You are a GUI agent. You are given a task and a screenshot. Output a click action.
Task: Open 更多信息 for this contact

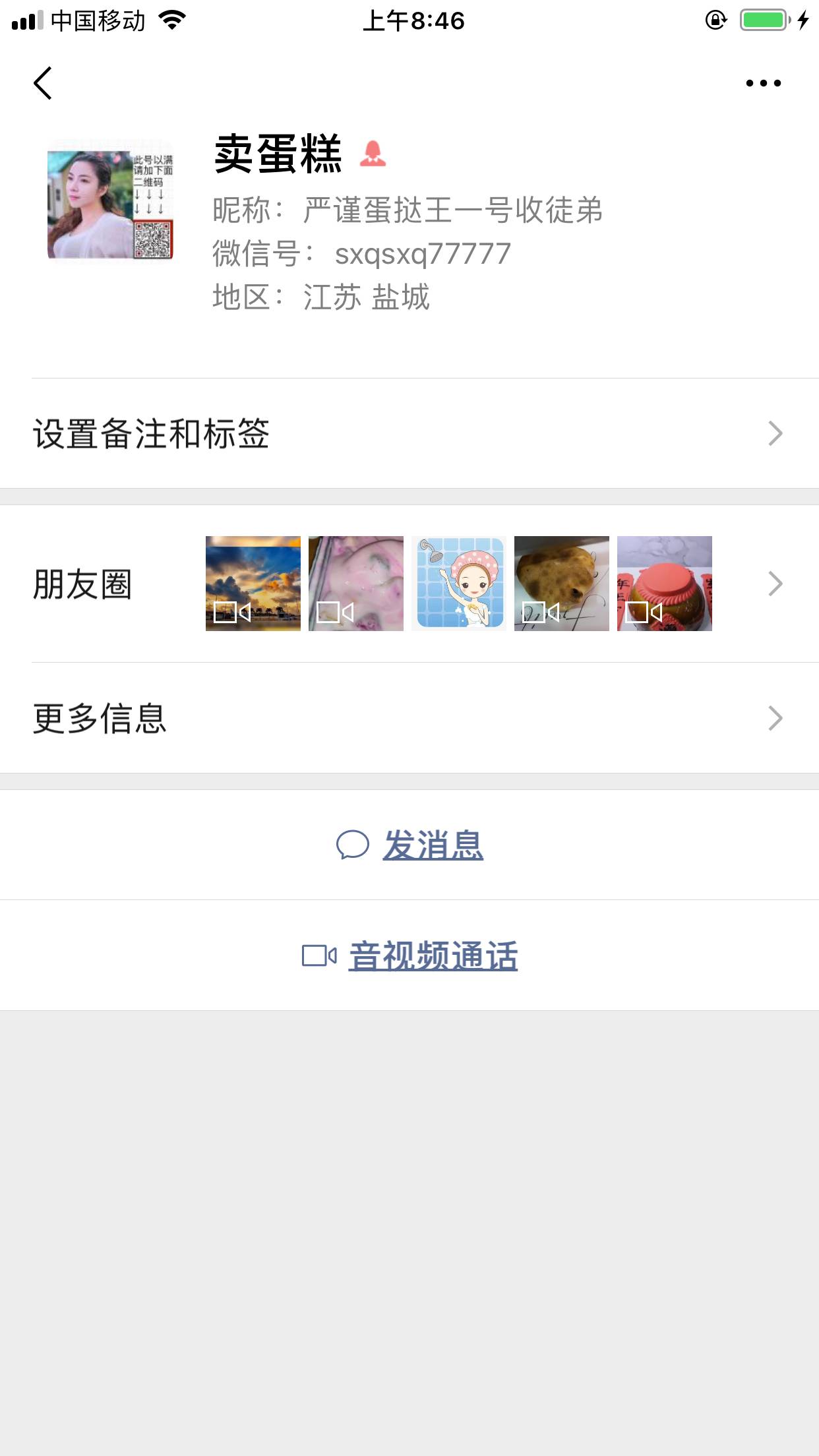[409, 718]
